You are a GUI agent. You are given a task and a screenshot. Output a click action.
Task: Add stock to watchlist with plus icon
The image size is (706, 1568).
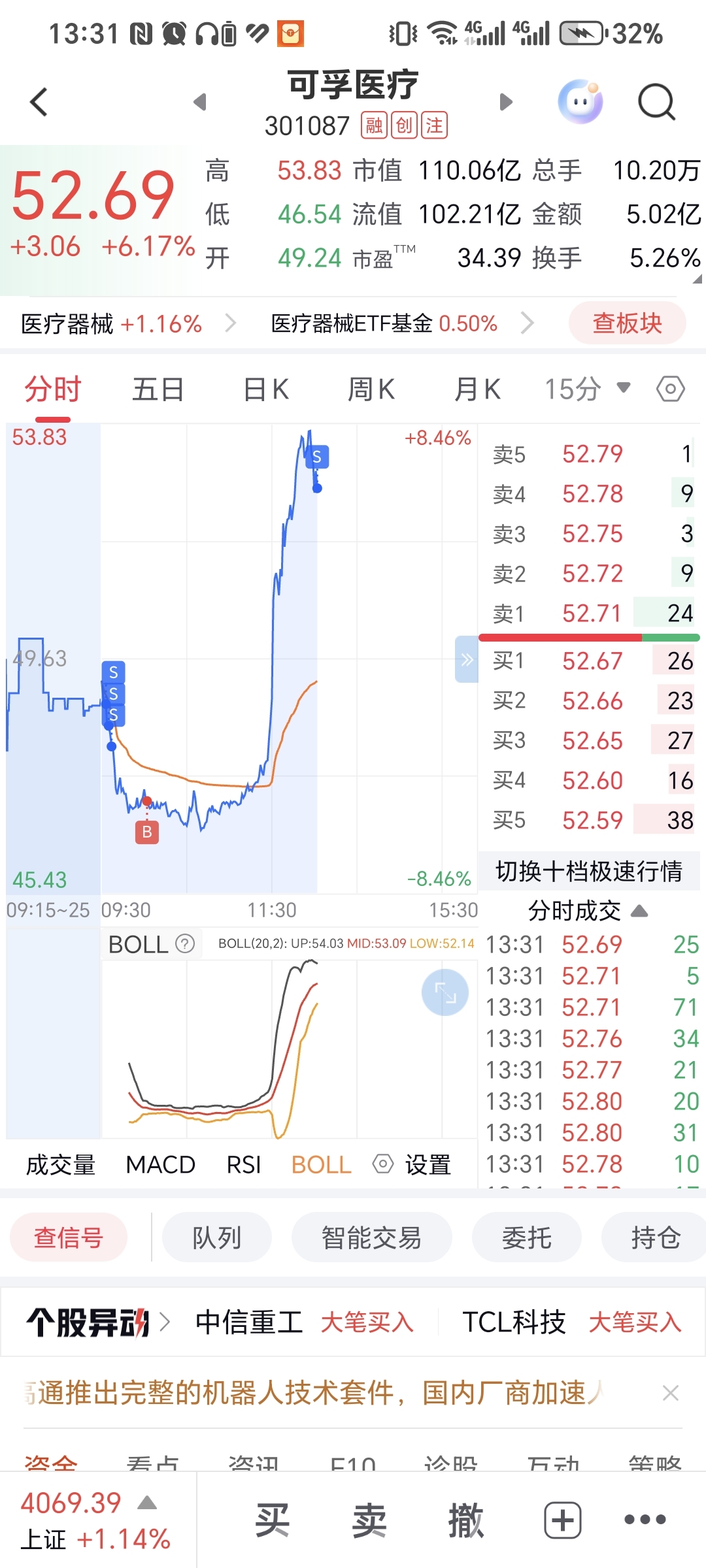(x=563, y=1520)
